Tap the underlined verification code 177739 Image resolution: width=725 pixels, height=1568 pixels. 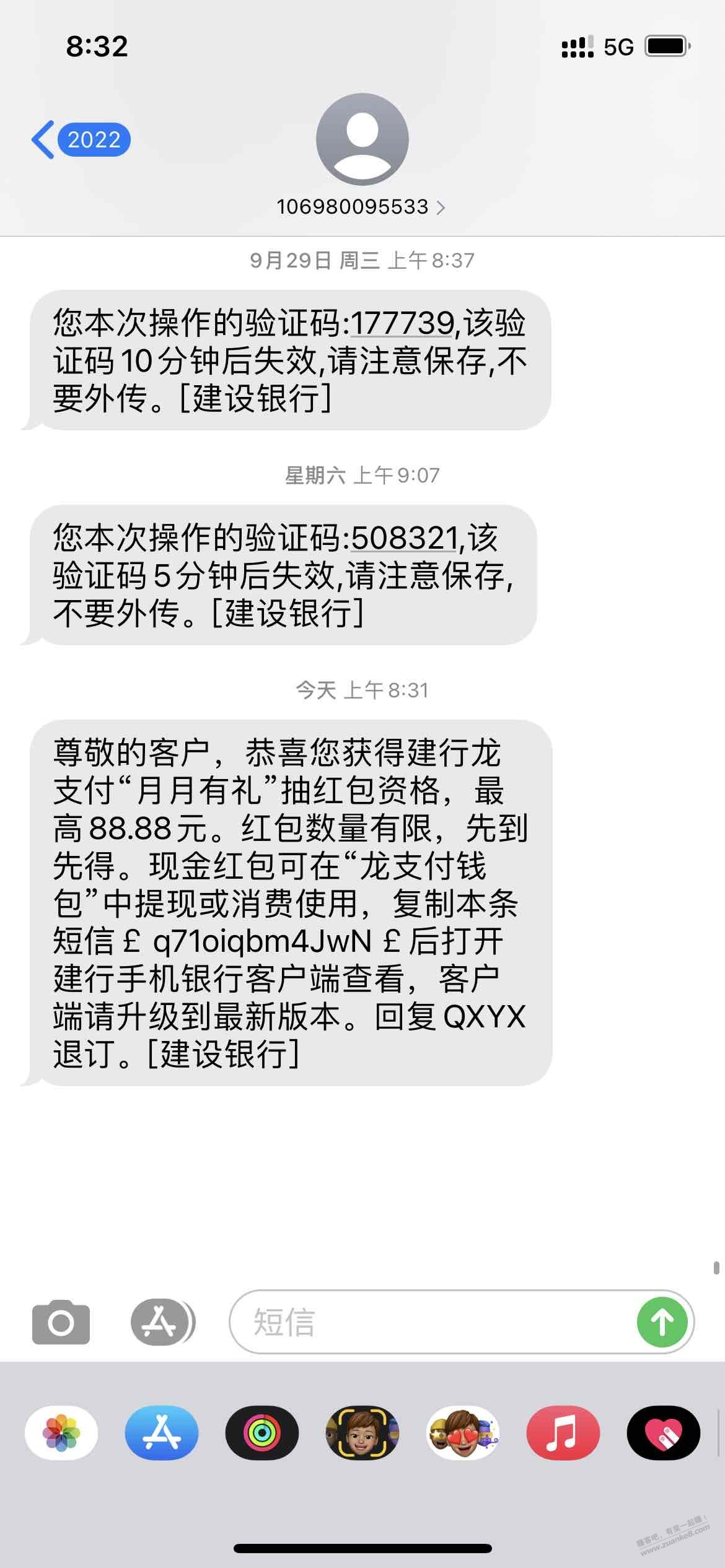pyautogui.click(x=403, y=323)
